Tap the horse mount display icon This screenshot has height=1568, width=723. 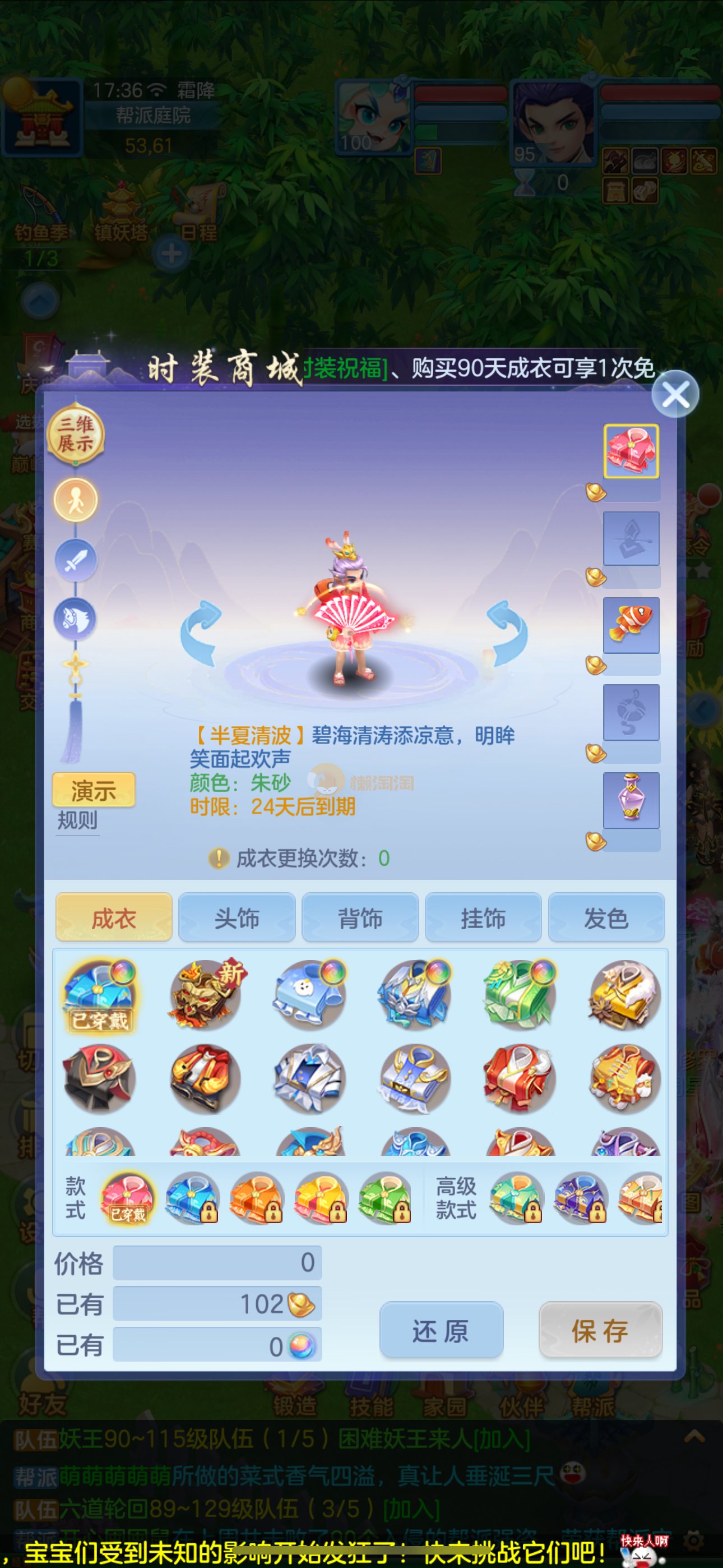click(76, 620)
